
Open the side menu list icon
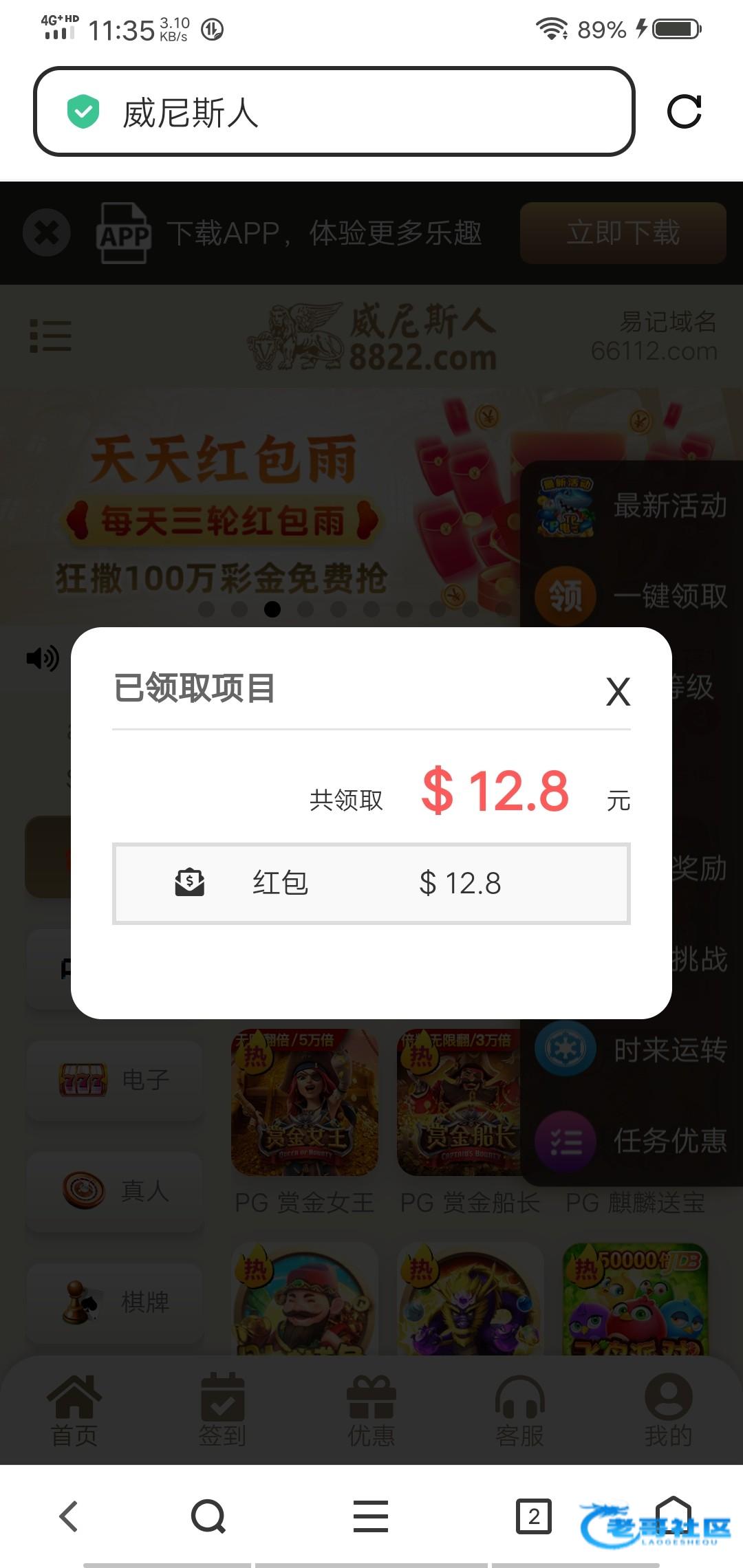(x=51, y=336)
